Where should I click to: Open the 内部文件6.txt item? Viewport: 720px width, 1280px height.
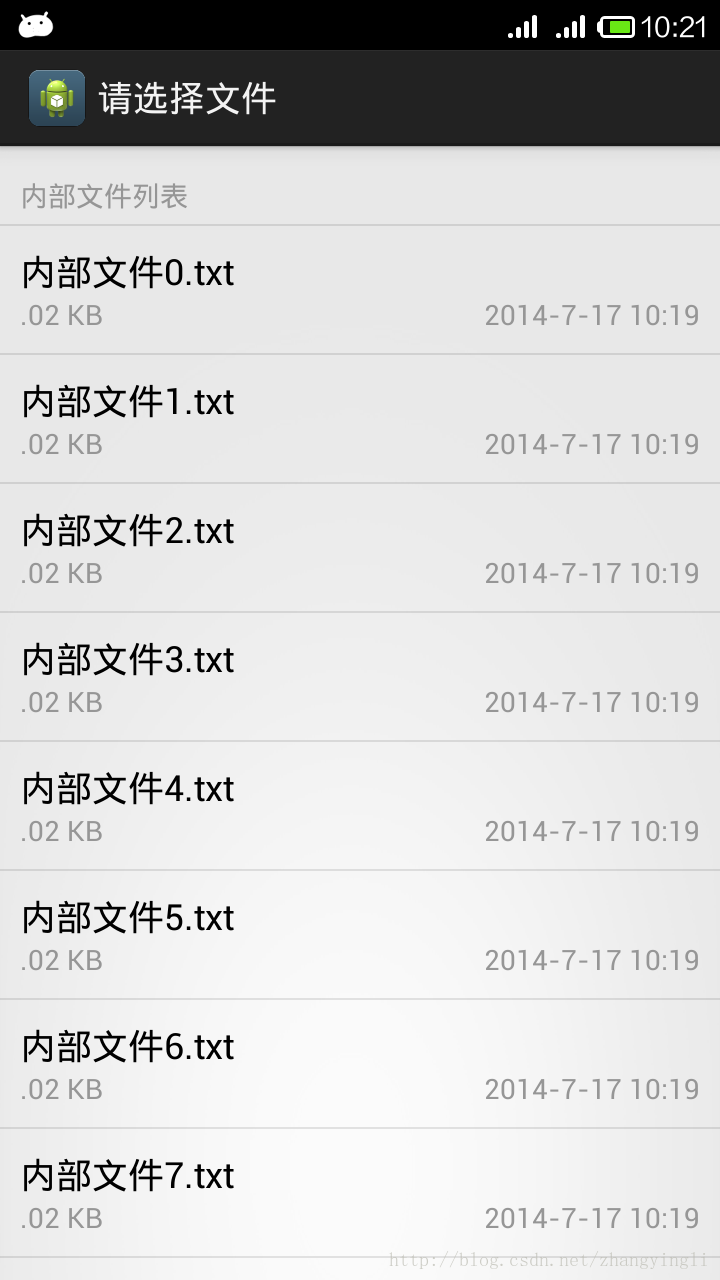pos(360,1064)
